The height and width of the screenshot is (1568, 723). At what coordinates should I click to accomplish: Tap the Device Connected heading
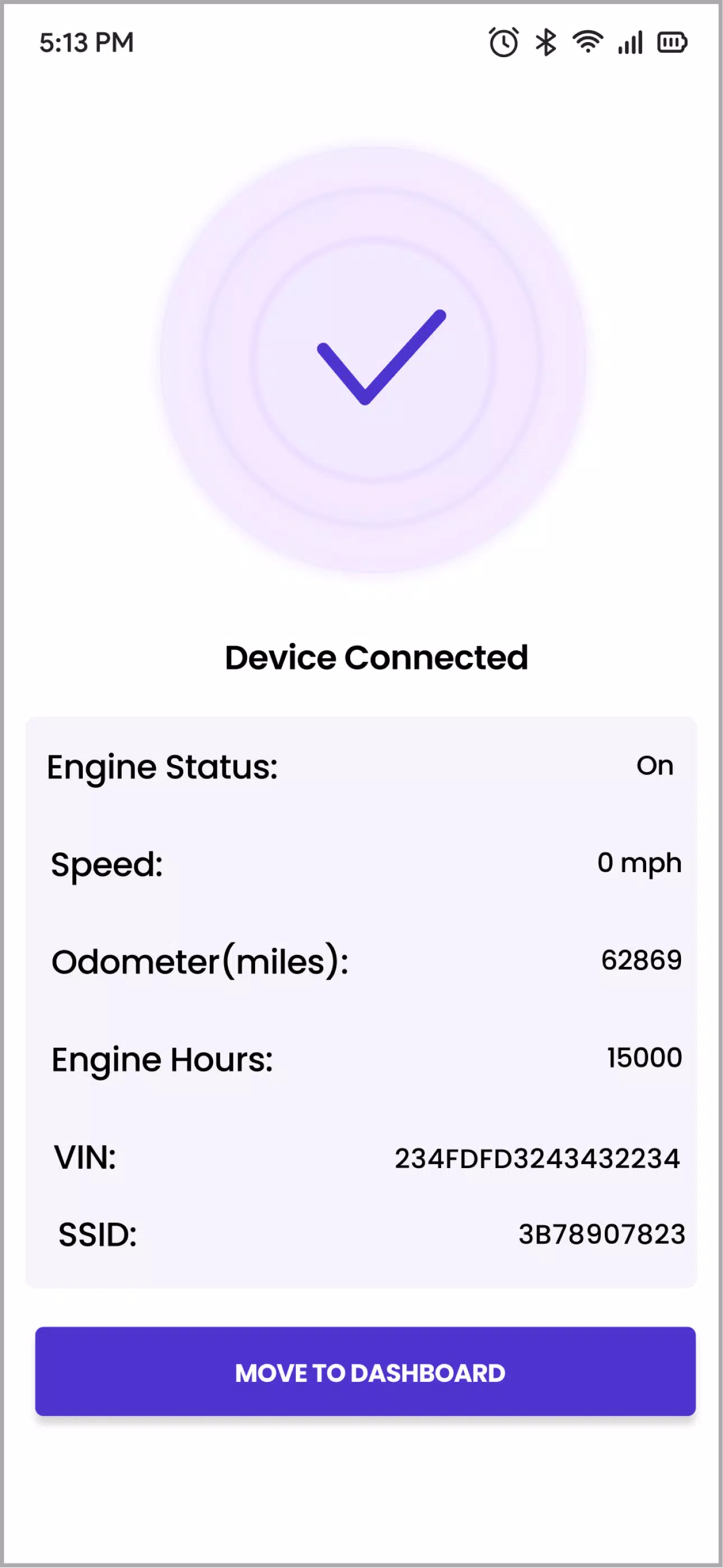pyautogui.click(x=376, y=657)
